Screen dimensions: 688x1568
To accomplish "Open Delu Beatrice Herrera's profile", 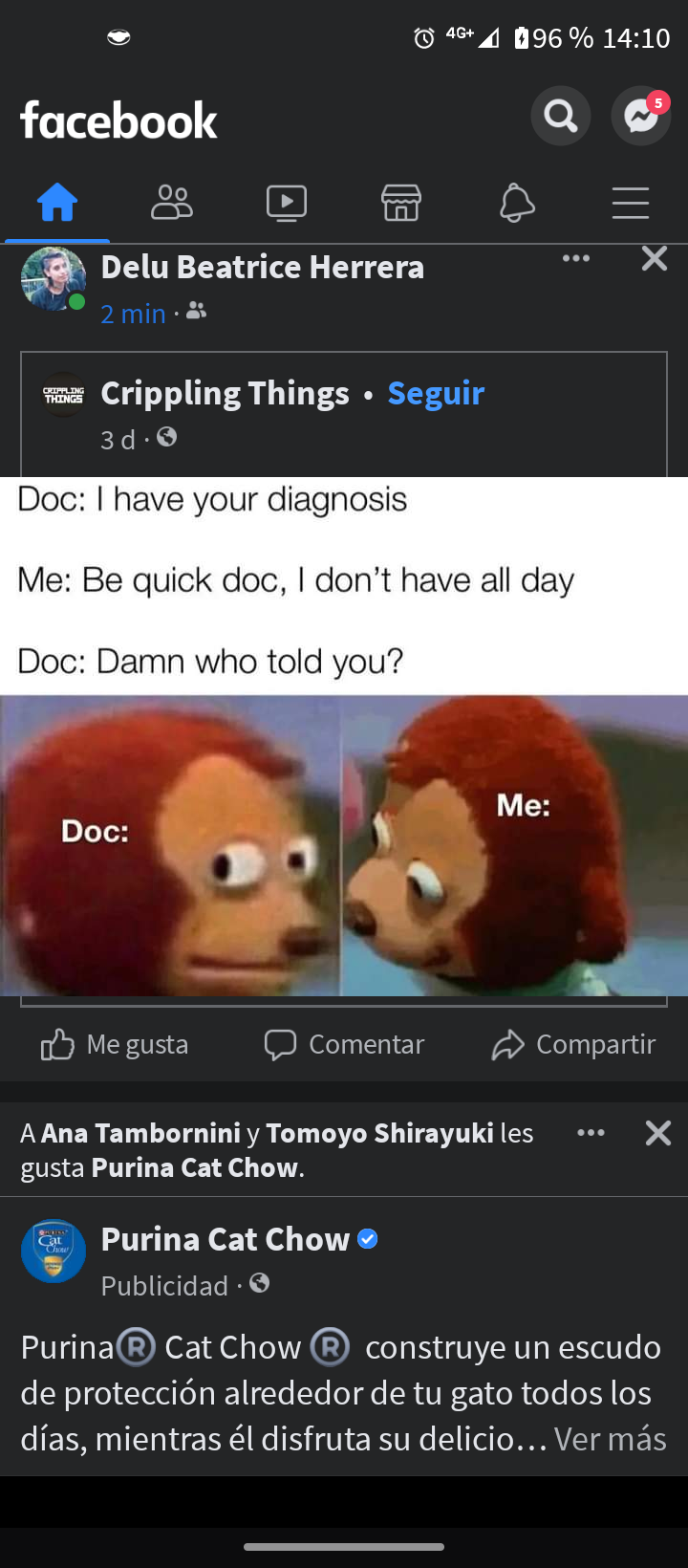I will (262, 268).
